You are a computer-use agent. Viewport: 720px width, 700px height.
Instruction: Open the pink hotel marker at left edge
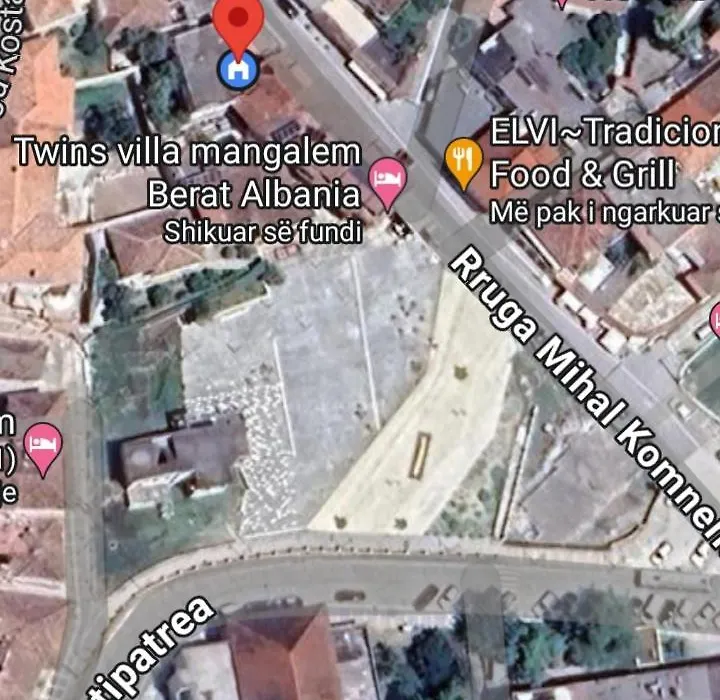(43, 445)
